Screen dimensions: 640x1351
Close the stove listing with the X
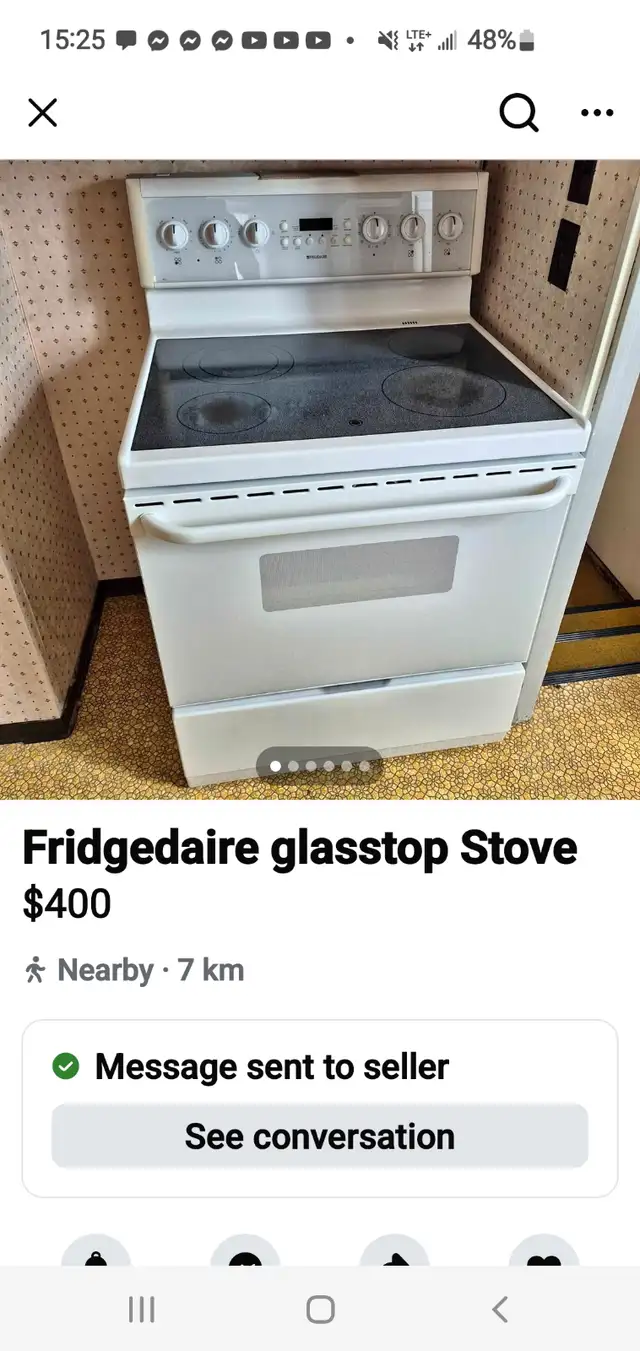(42, 113)
